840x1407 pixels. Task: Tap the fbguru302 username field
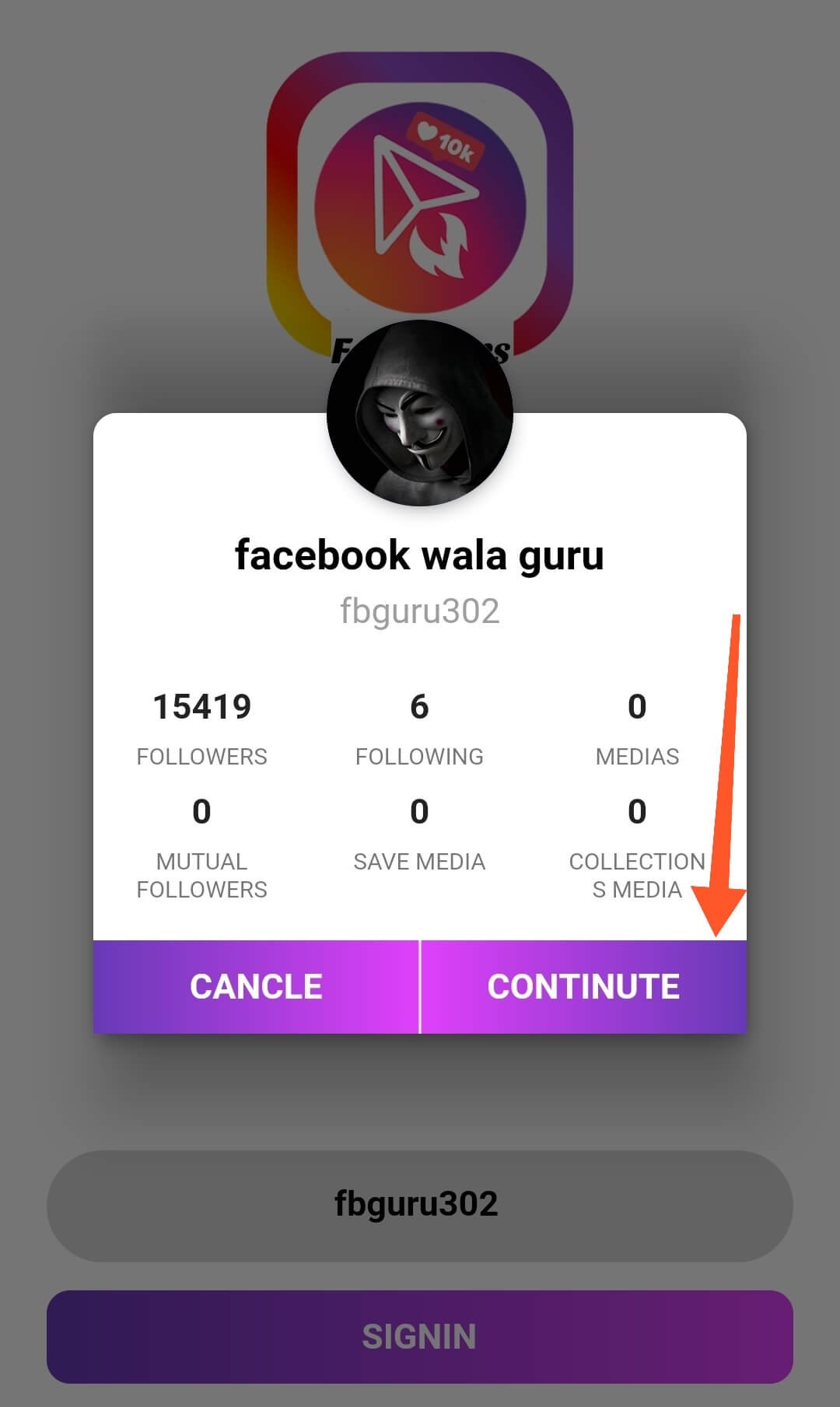pyautogui.click(x=419, y=1205)
